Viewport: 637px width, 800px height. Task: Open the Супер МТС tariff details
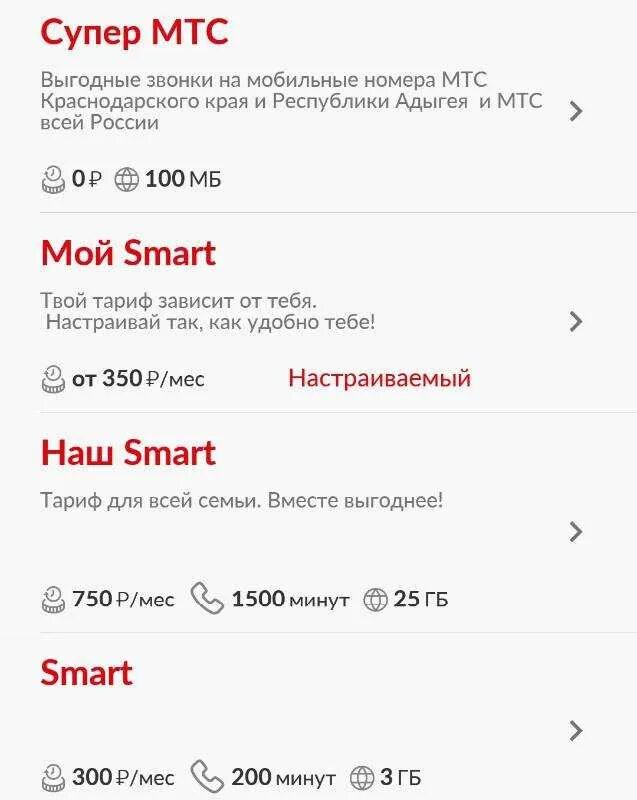tap(575, 111)
